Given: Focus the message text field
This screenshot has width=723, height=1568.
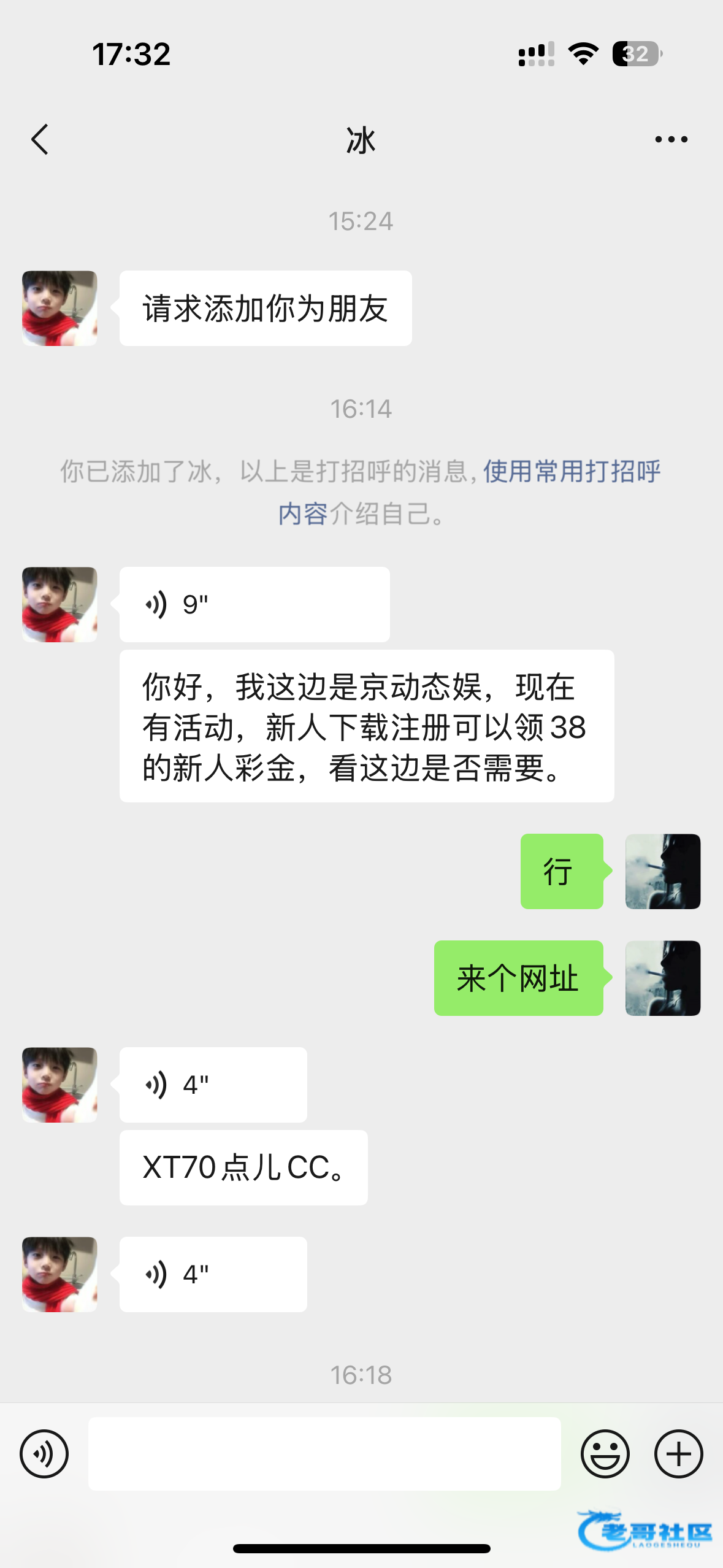Looking at the screenshot, I should (x=324, y=1453).
